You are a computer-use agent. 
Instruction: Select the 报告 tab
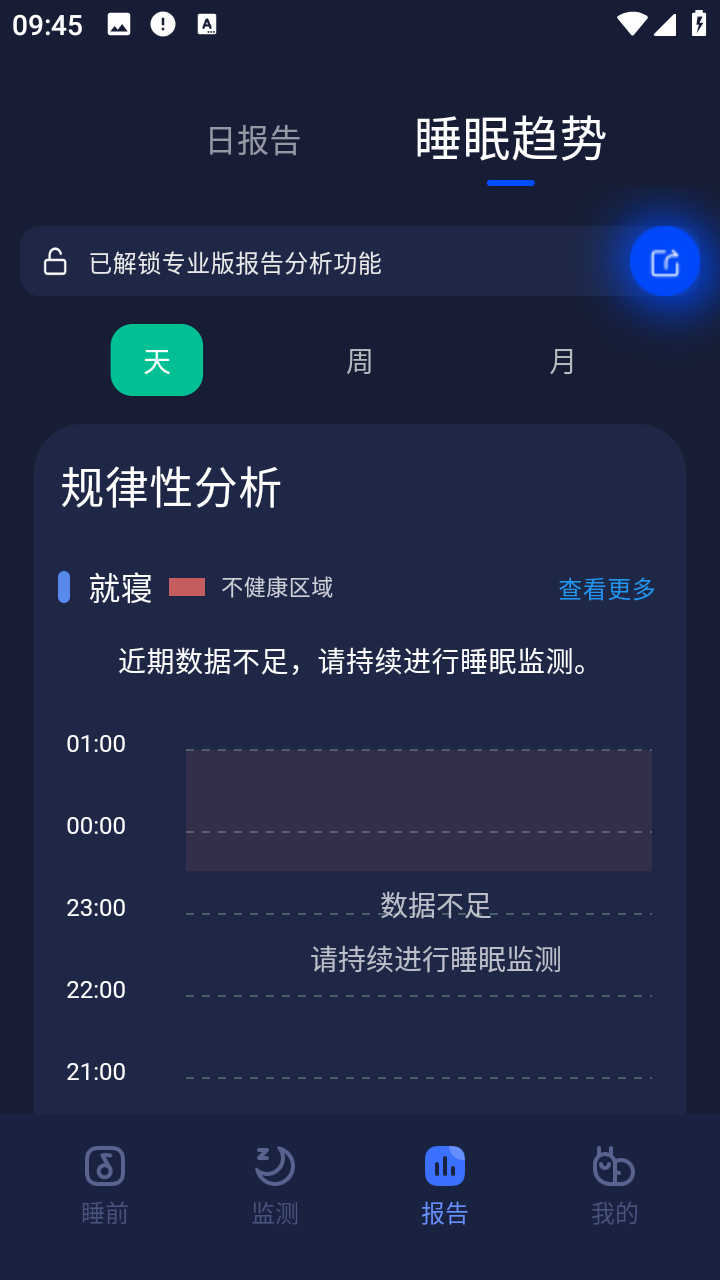(x=445, y=1185)
